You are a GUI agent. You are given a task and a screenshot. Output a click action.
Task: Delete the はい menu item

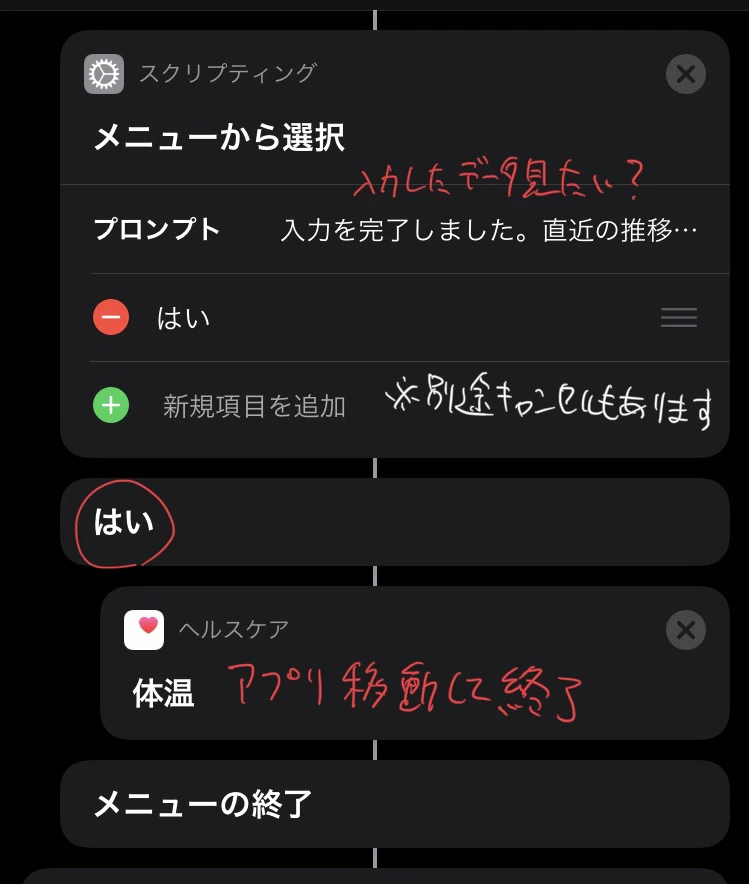(111, 318)
